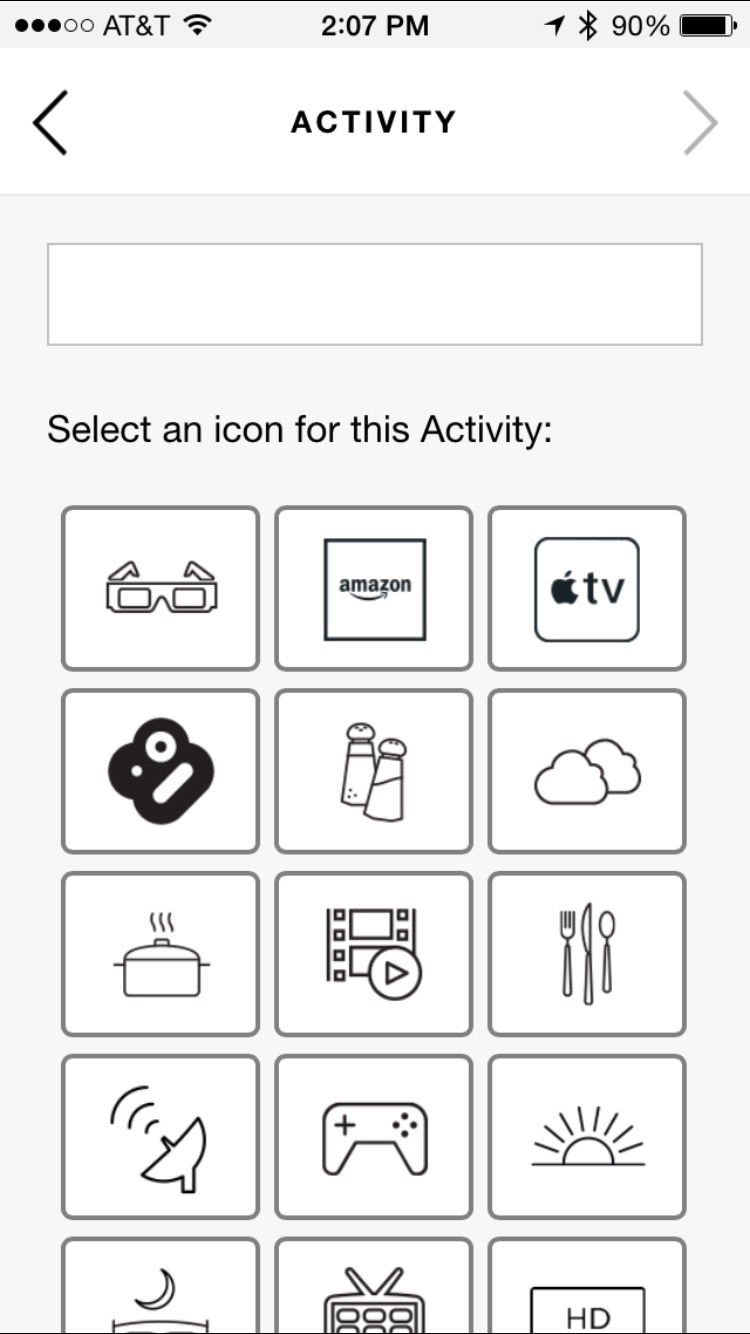The height and width of the screenshot is (1334, 750).
Task: Choose the salt and pepper shakers icon
Action: pos(374,771)
